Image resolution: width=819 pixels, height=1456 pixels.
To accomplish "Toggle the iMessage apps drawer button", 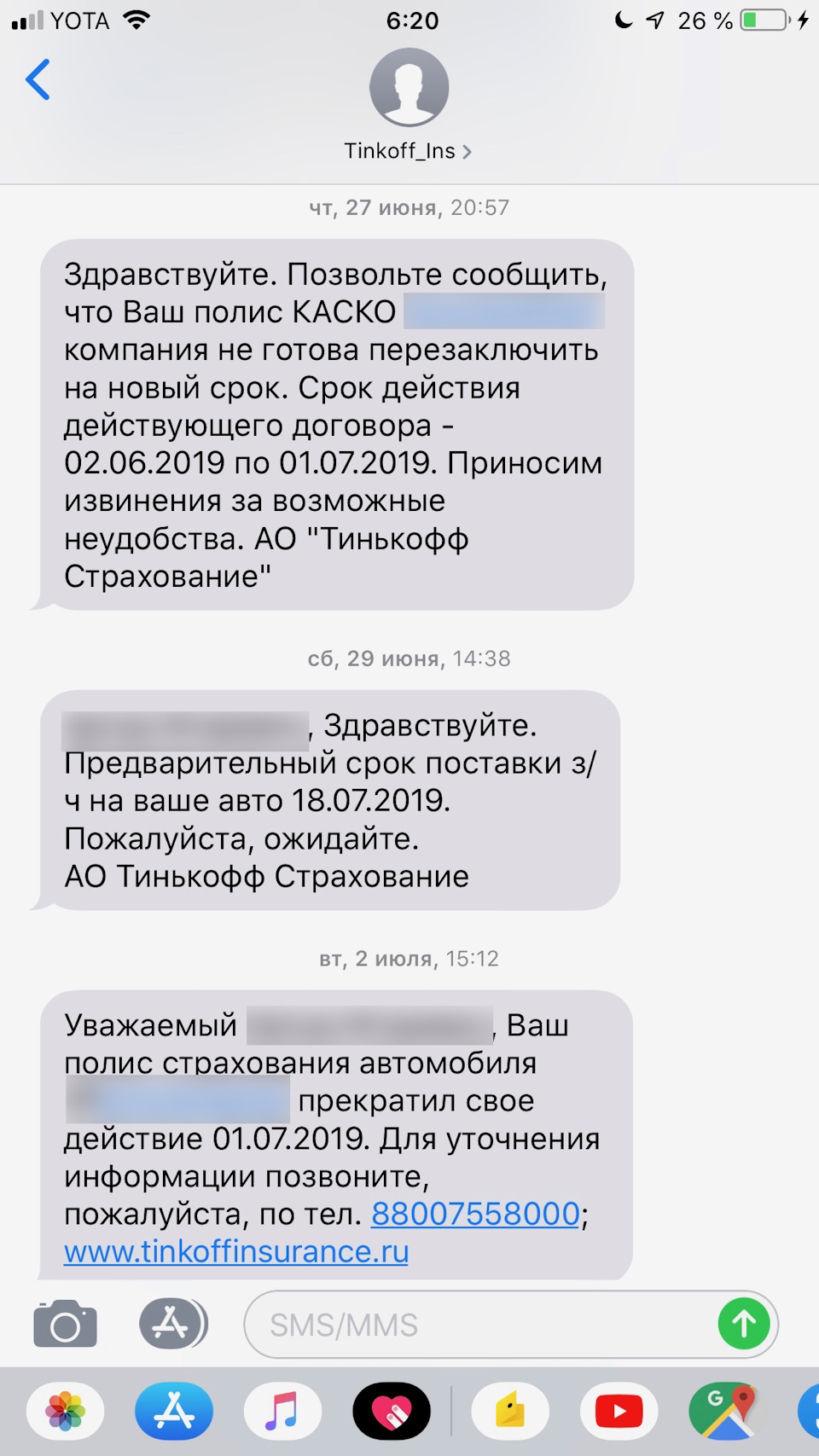I will (x=172, y=1324).
